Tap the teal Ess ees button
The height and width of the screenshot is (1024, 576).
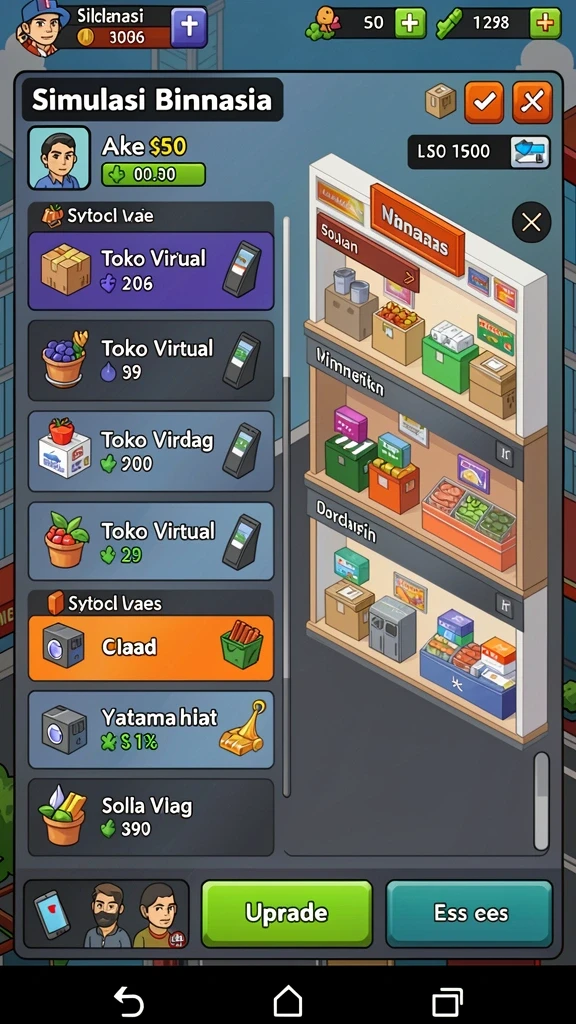pos(470,913)
